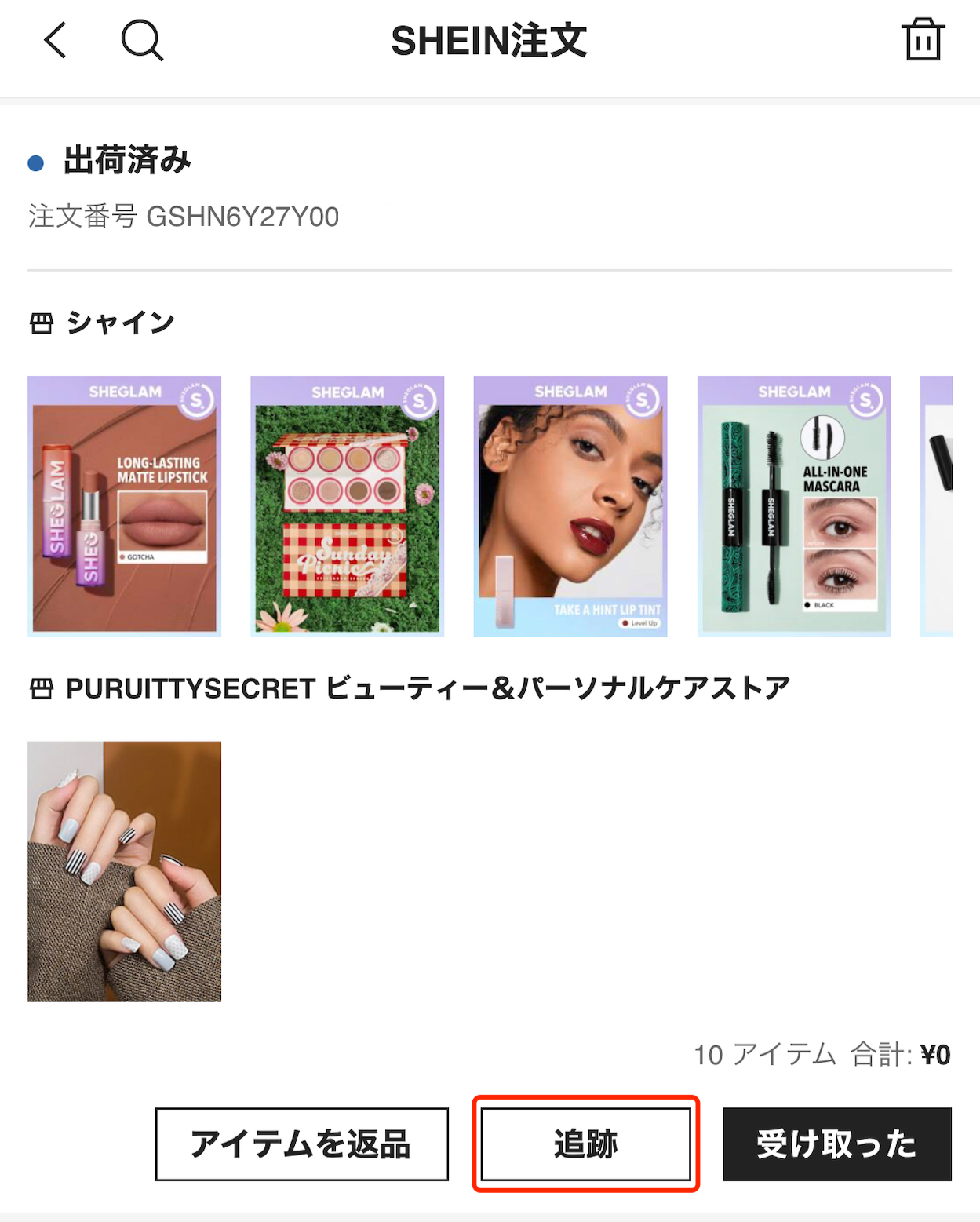Open the long-lasting matte lipstick item
980x1222 pixels.
click(x=125, y=505)
